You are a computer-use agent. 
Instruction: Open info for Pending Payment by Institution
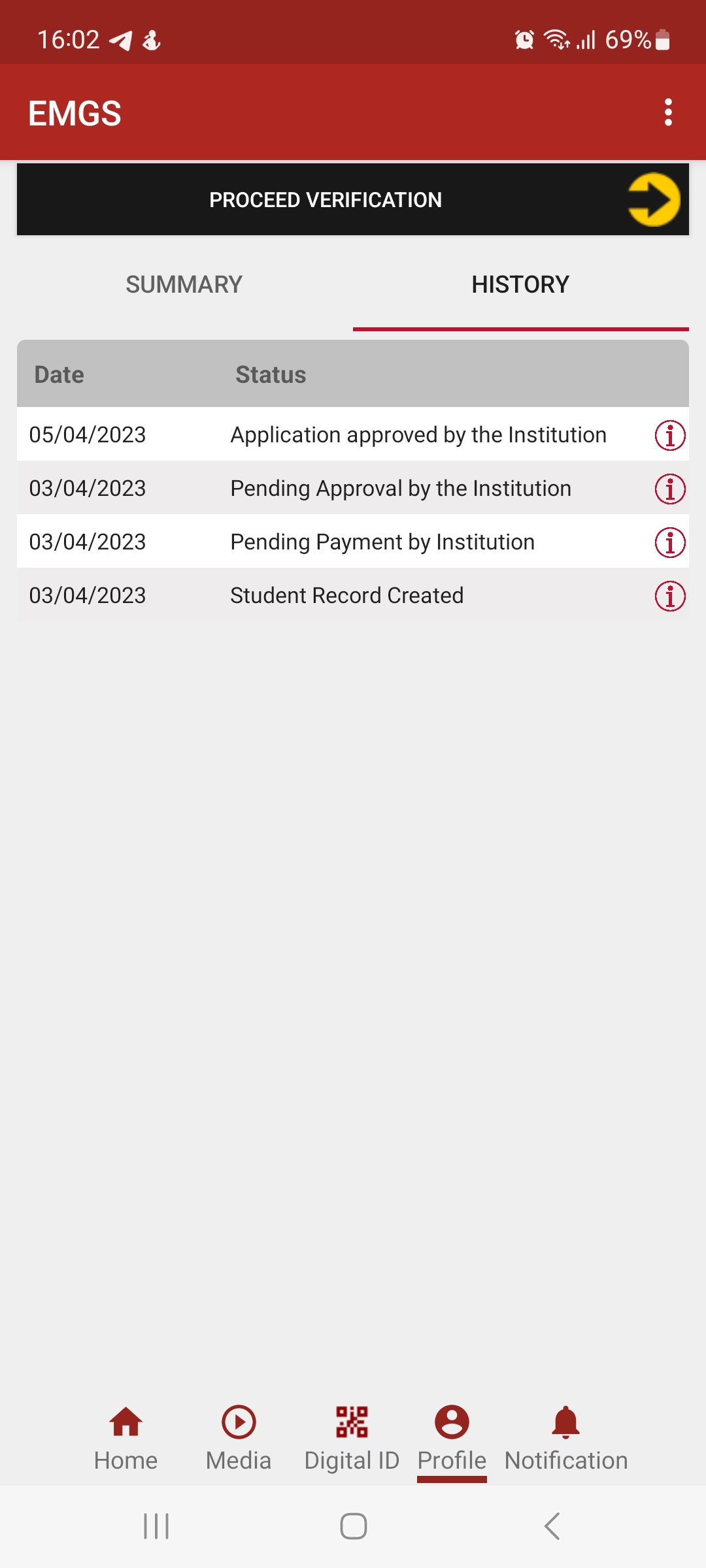point(670,542)
